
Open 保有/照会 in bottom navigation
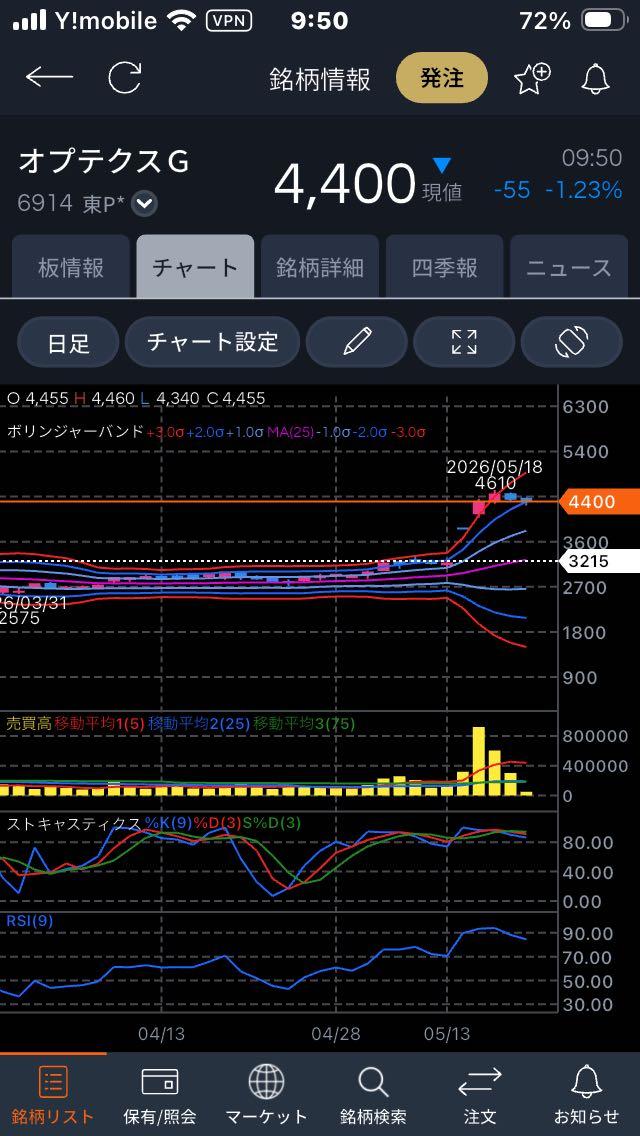(159, 1095)
